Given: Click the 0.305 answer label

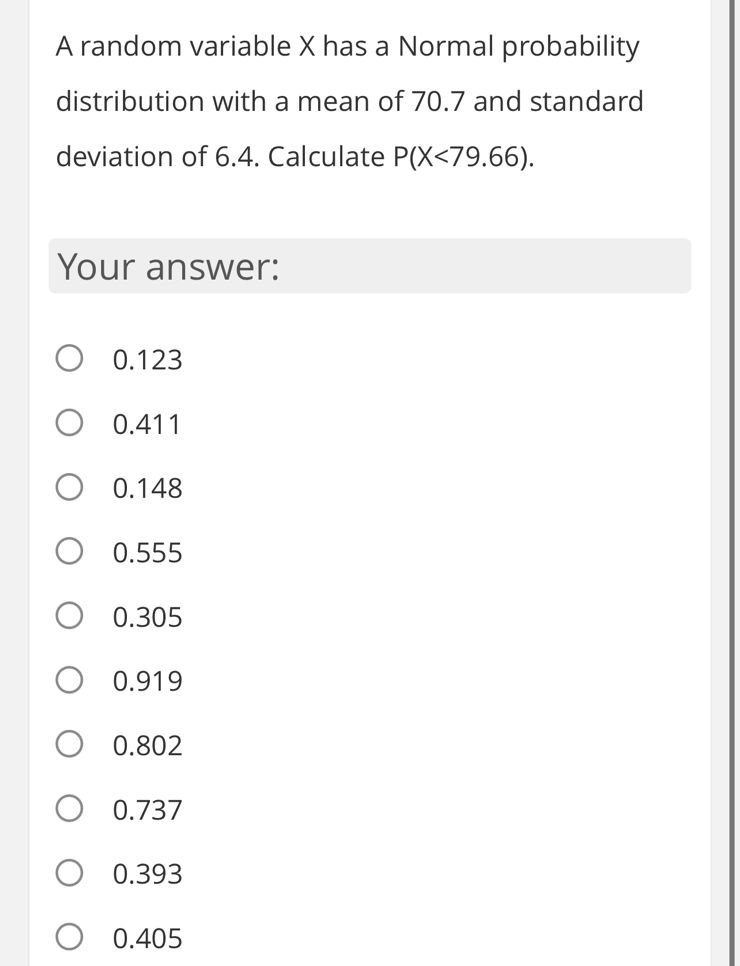Looking at the screenshot, I should 147,617.
